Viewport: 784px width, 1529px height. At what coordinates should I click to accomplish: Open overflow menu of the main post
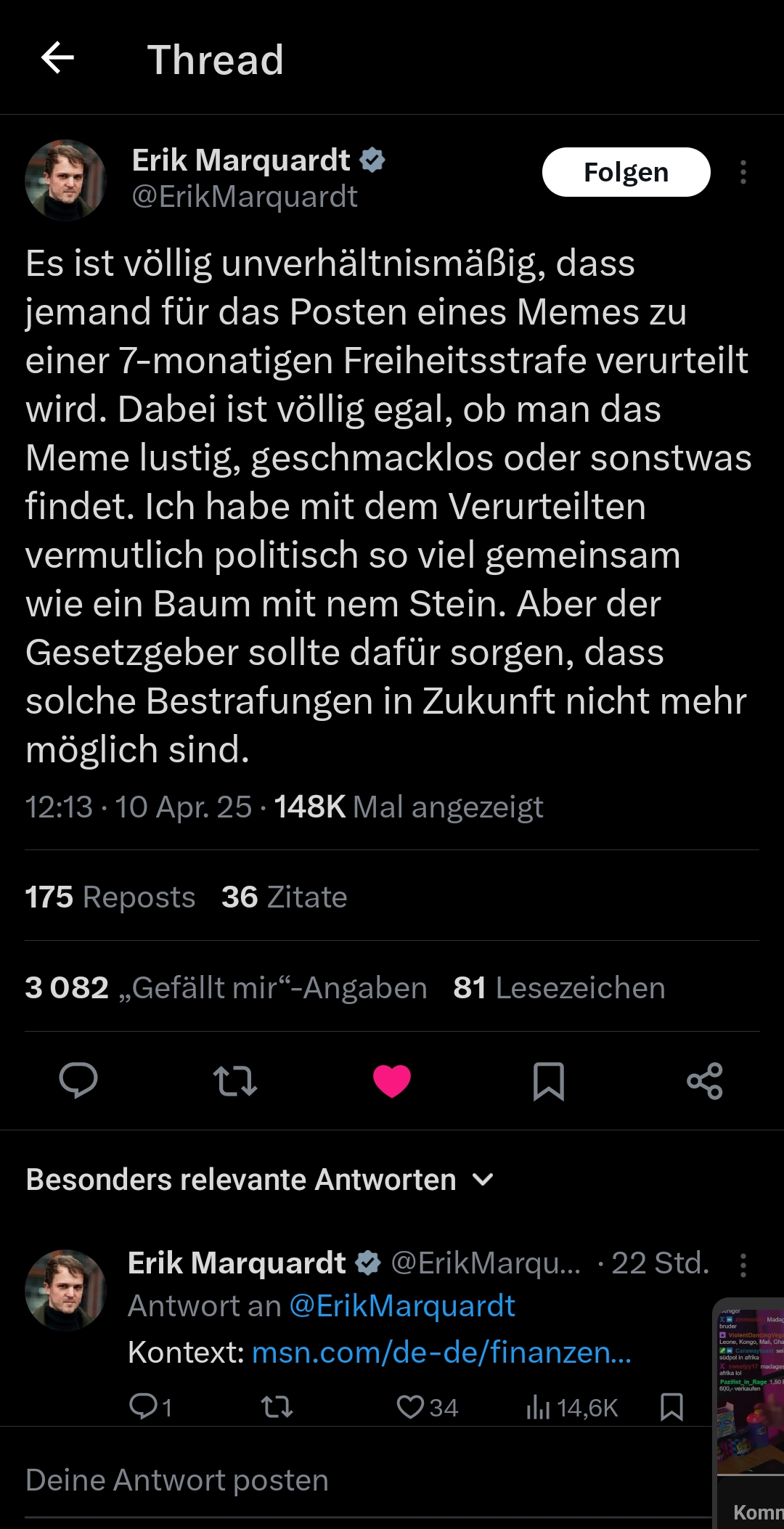point(743,172)
